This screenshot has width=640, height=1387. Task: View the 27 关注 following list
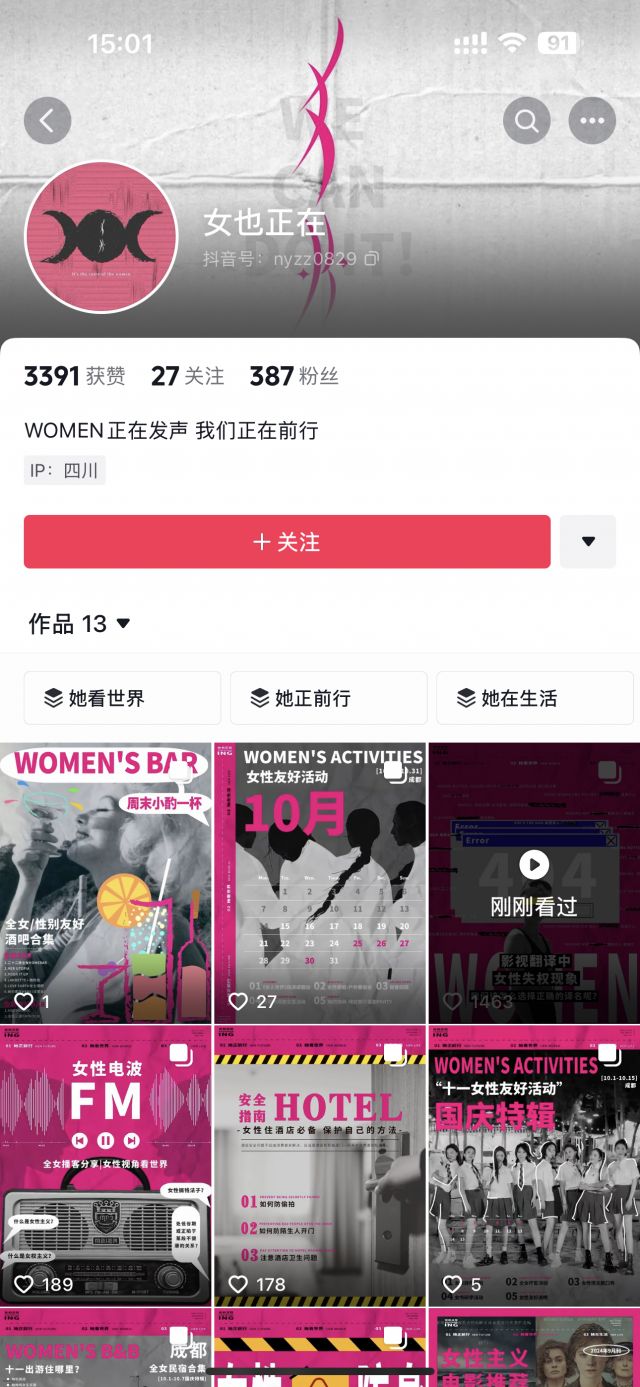click(187, 376)
